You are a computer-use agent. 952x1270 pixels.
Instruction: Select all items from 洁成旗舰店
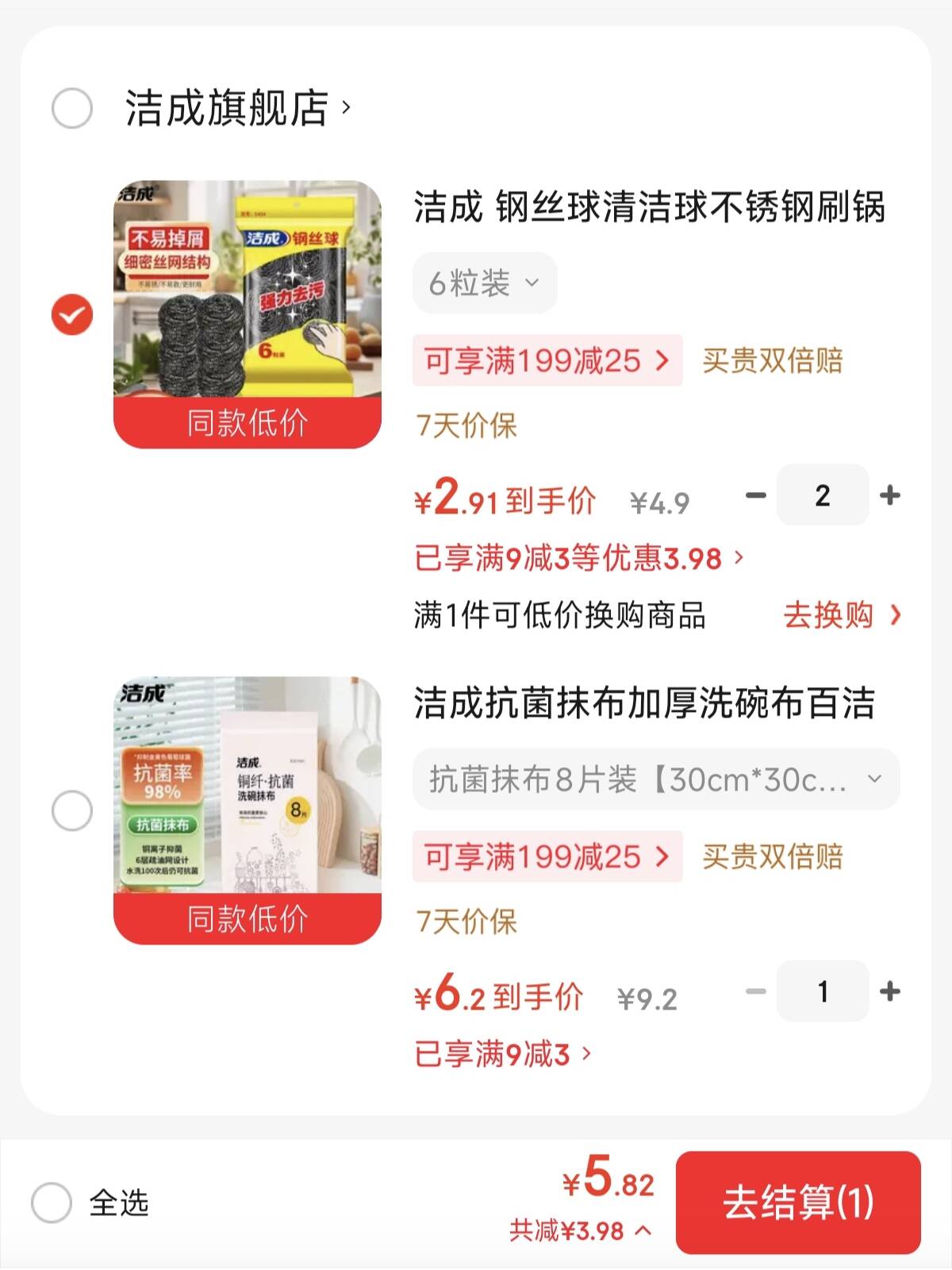click(72, 108)
